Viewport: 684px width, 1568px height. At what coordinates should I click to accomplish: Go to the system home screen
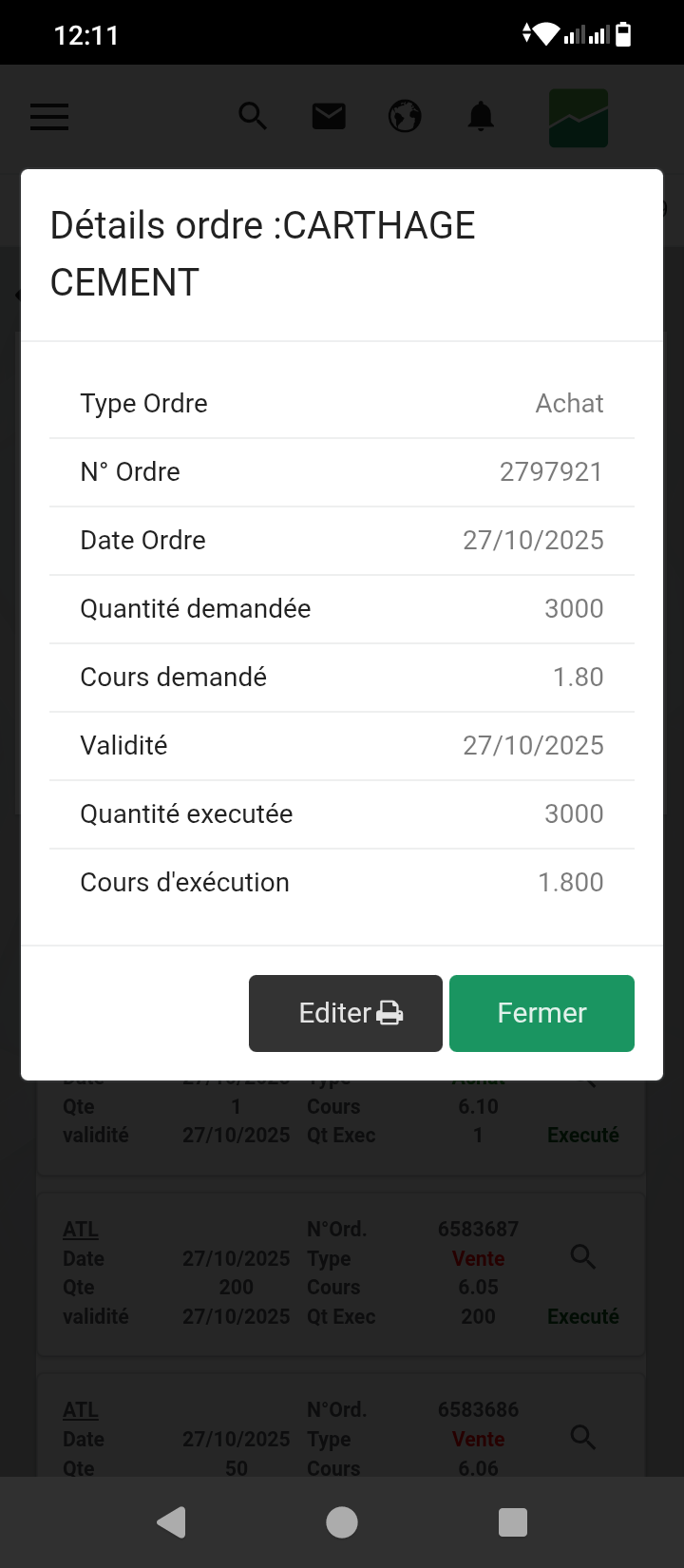click(x=342, y=1522)
